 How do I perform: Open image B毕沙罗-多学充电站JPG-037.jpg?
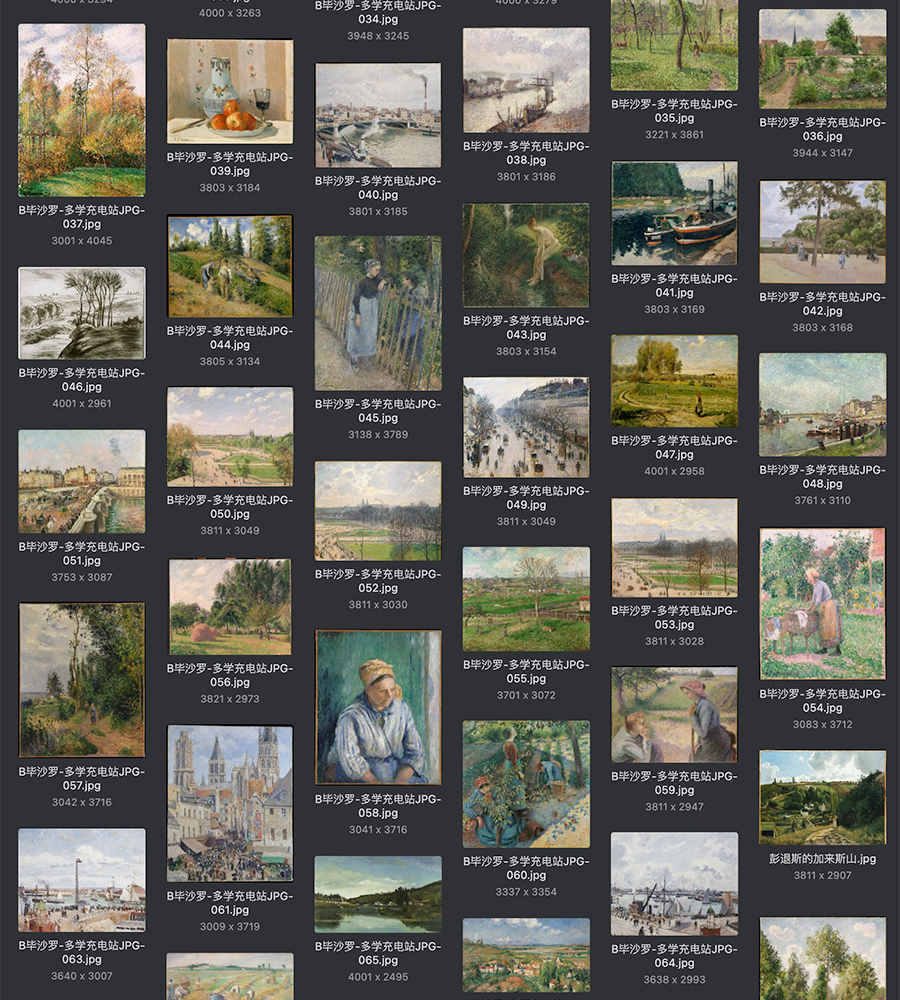click(81, 110)
